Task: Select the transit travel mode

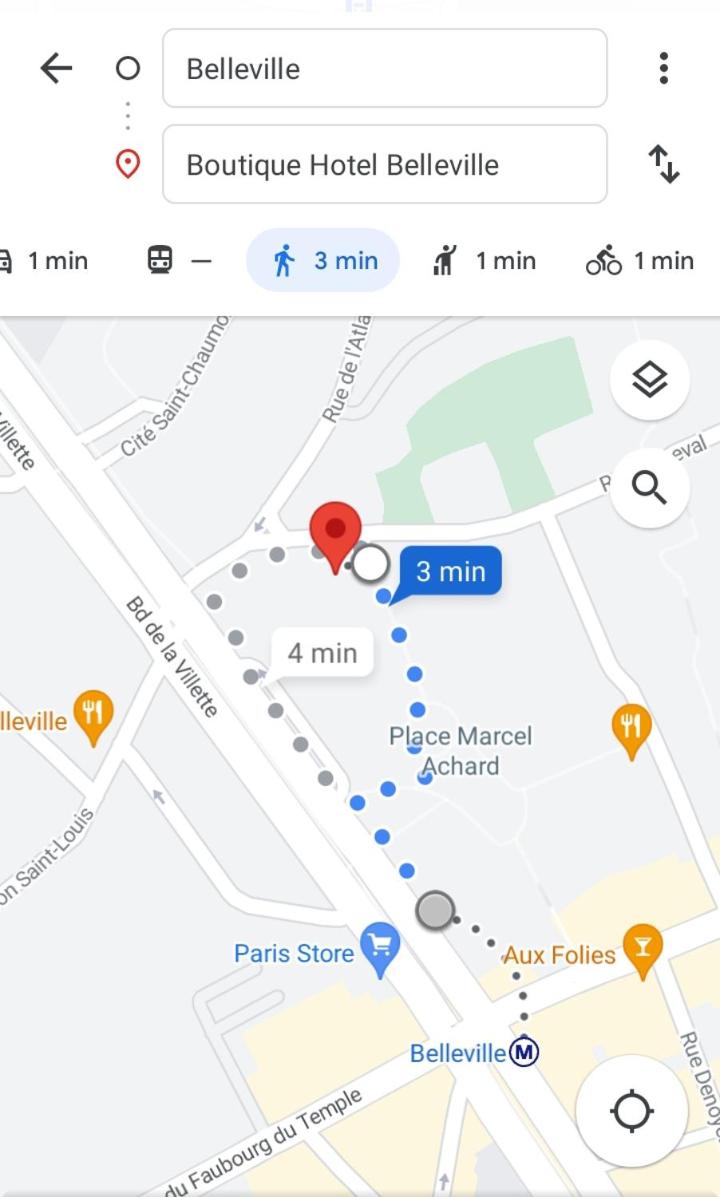Action: pos(179,261)
